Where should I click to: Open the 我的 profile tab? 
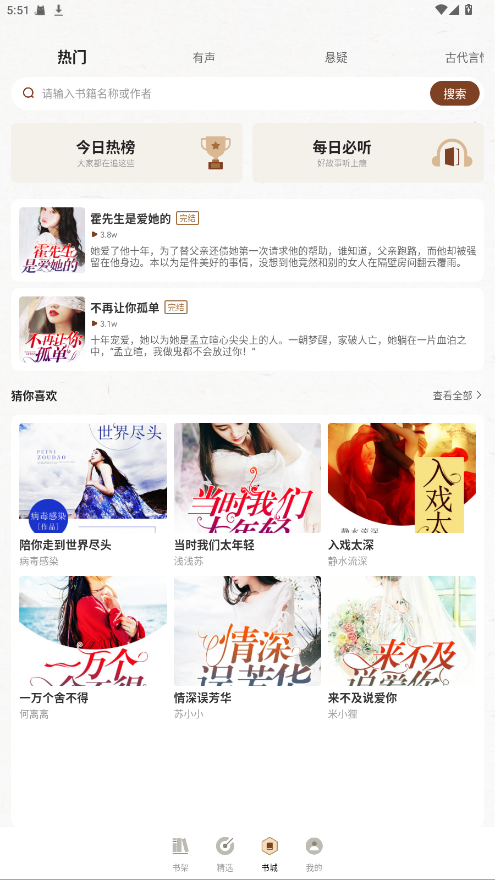coord(314,854)
